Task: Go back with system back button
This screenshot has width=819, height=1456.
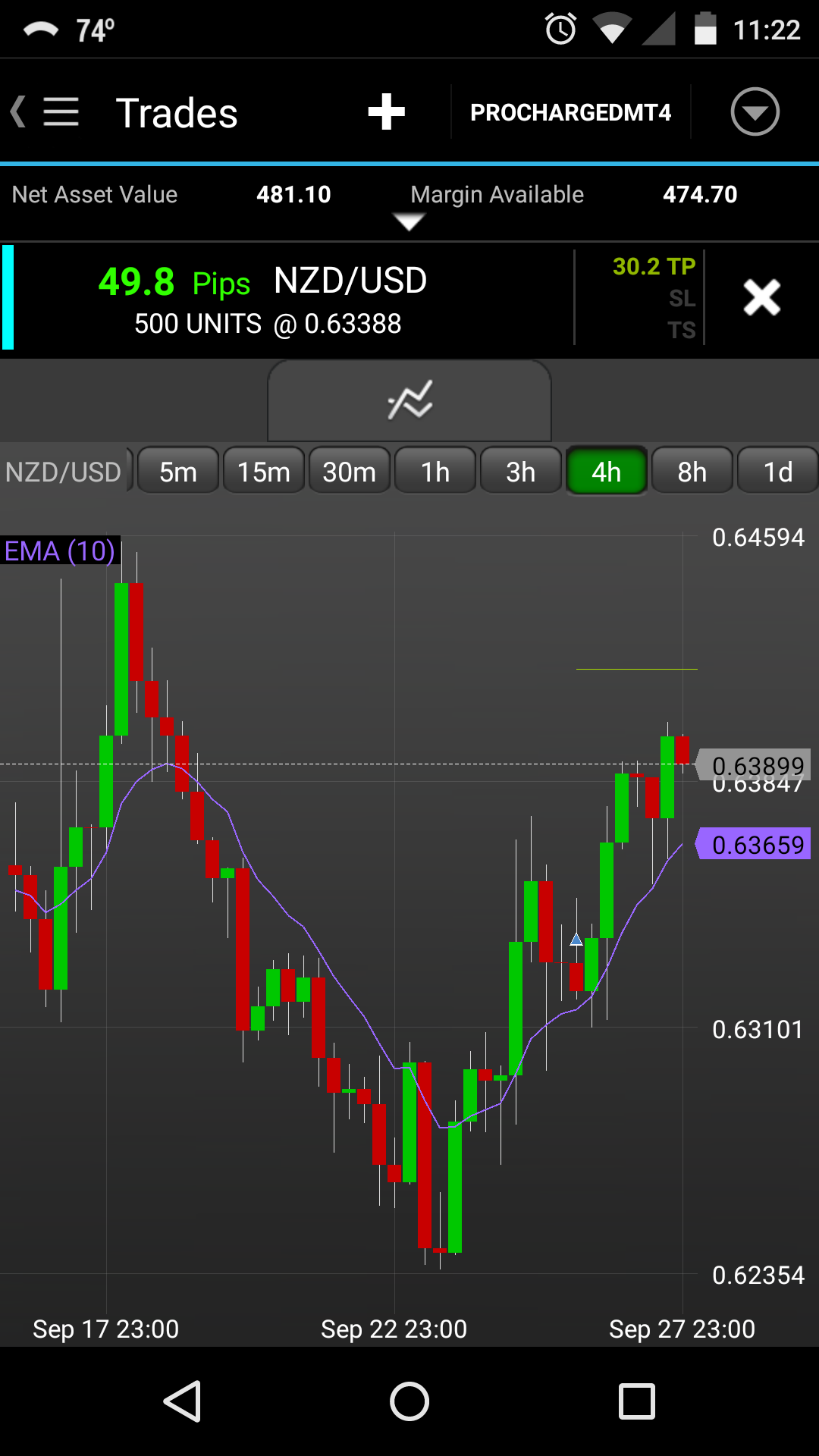Action: [x=183, y=1401]
